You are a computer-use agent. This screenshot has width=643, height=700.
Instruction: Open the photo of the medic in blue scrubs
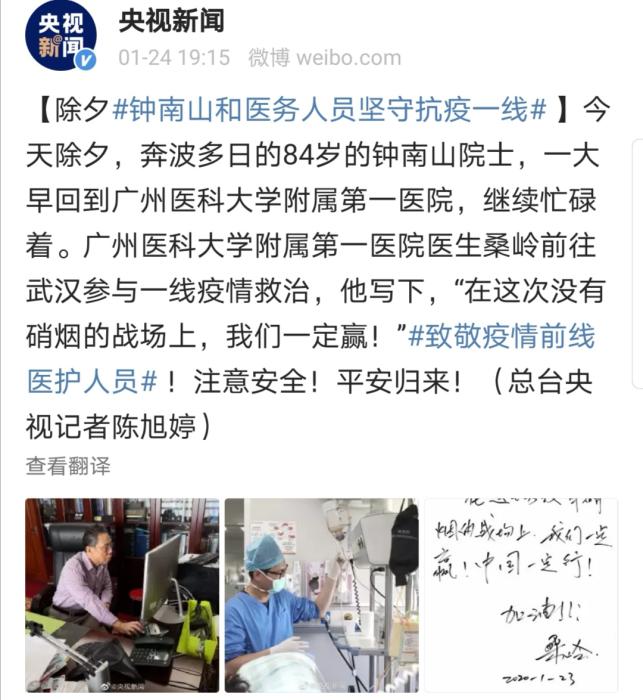[320, 595]
